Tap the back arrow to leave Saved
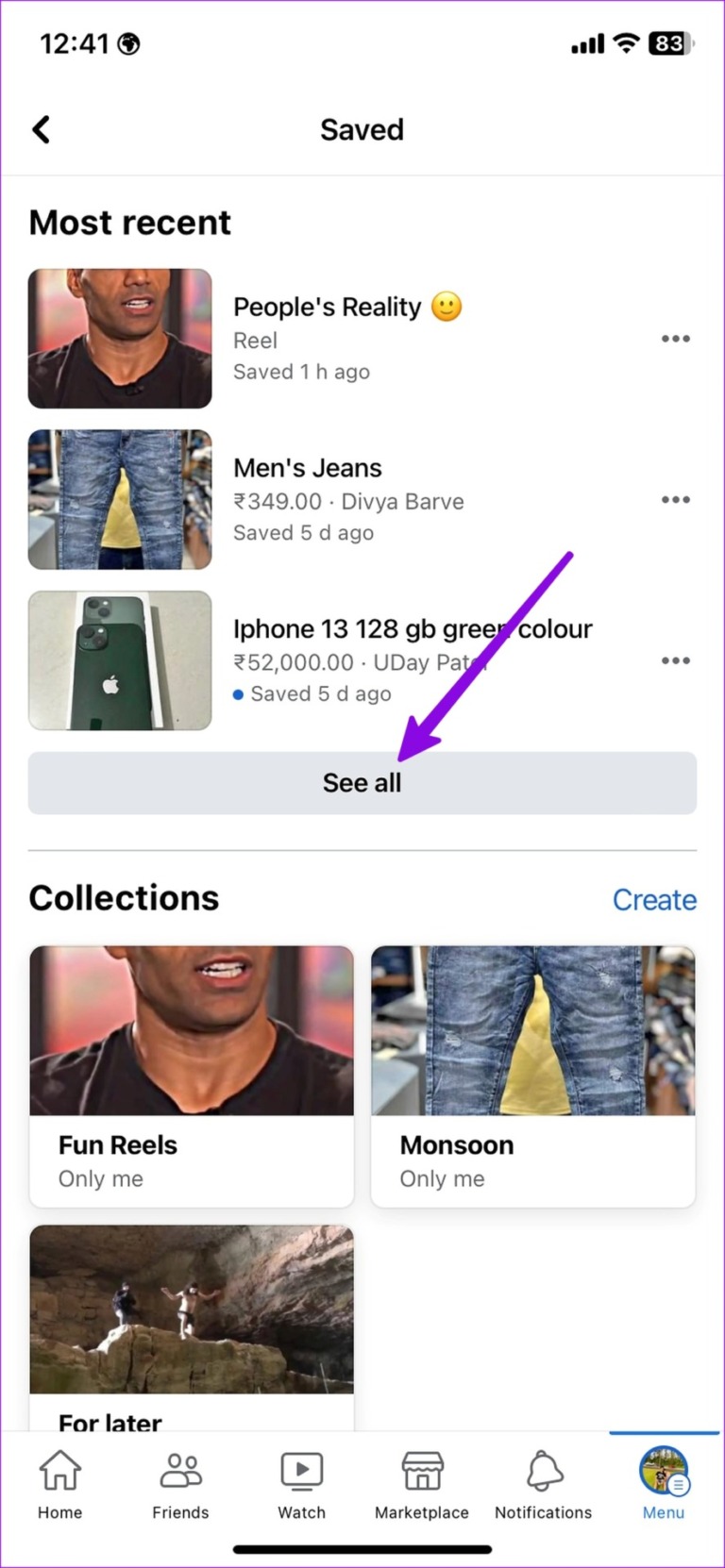This screenshot has width=725, height=1568. 42,129
